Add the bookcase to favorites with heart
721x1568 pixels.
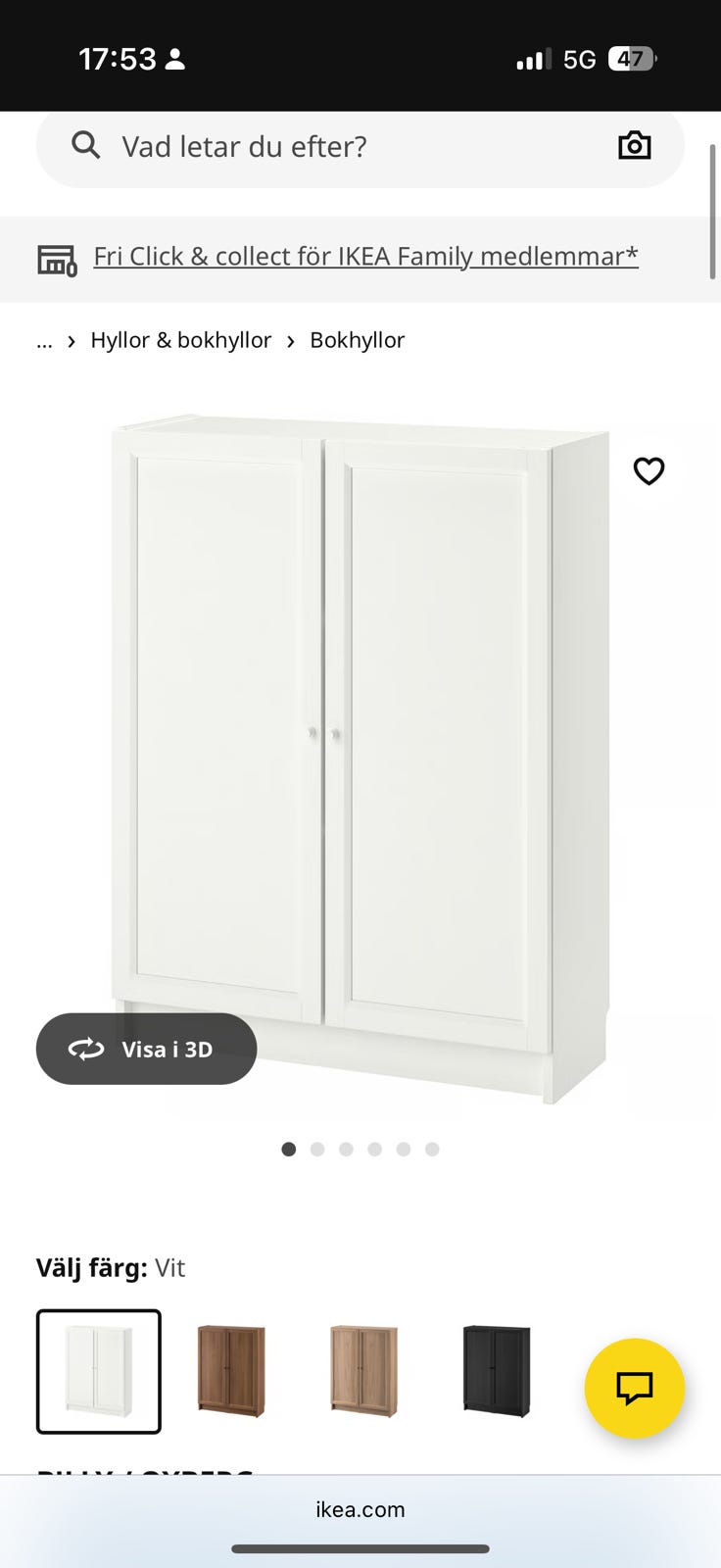[x=649, y=471]
